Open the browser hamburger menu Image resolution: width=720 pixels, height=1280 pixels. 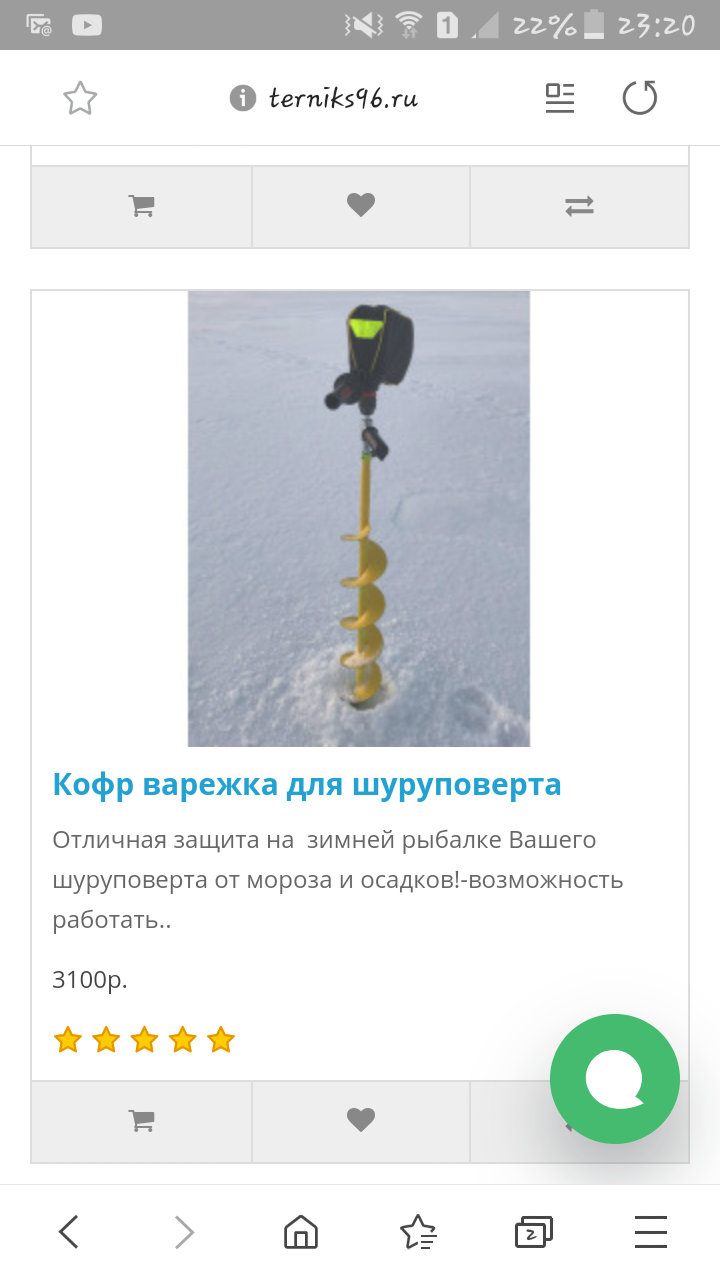(651, 1232)
